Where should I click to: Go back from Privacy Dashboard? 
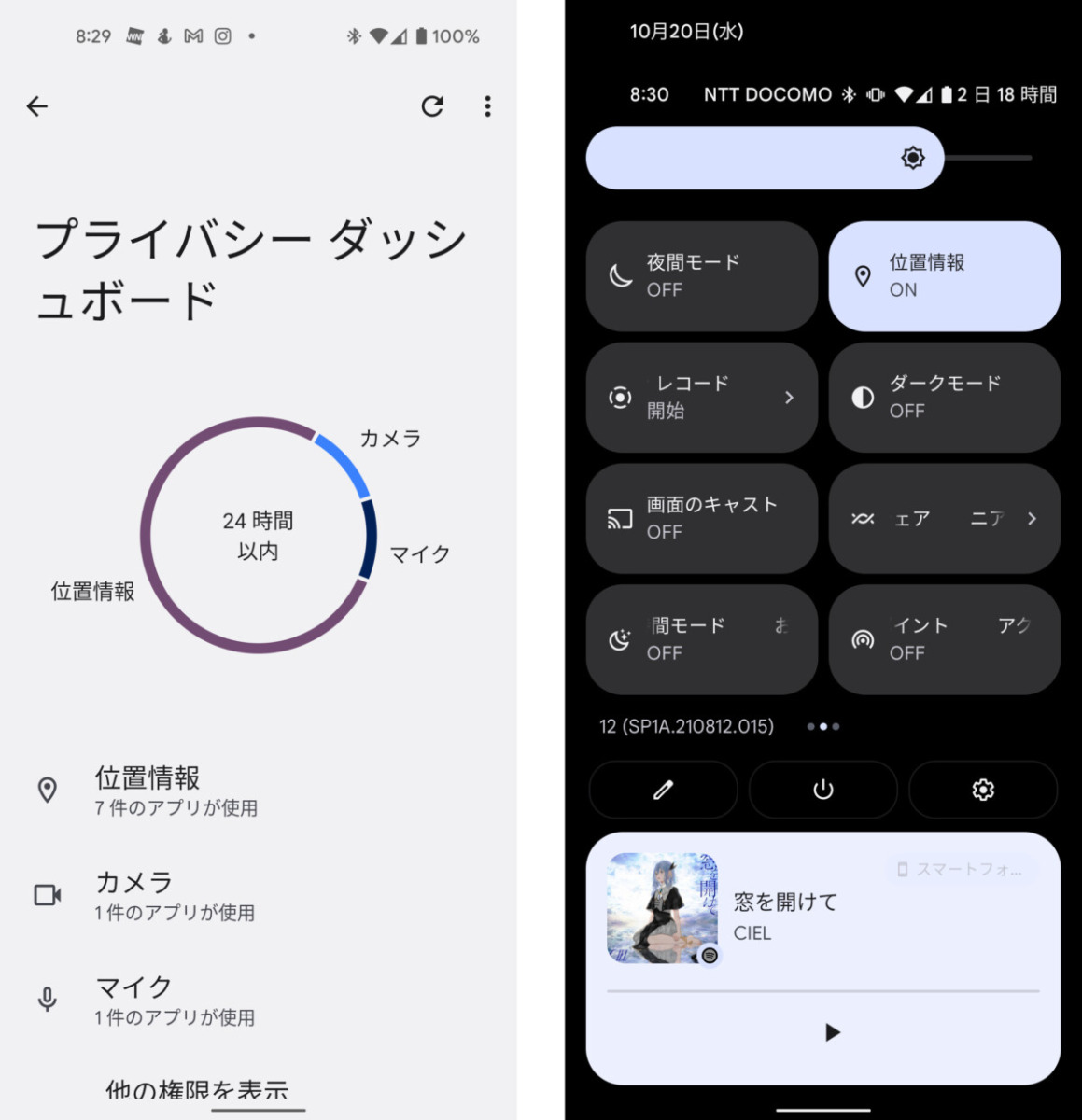tap(37, 106)
